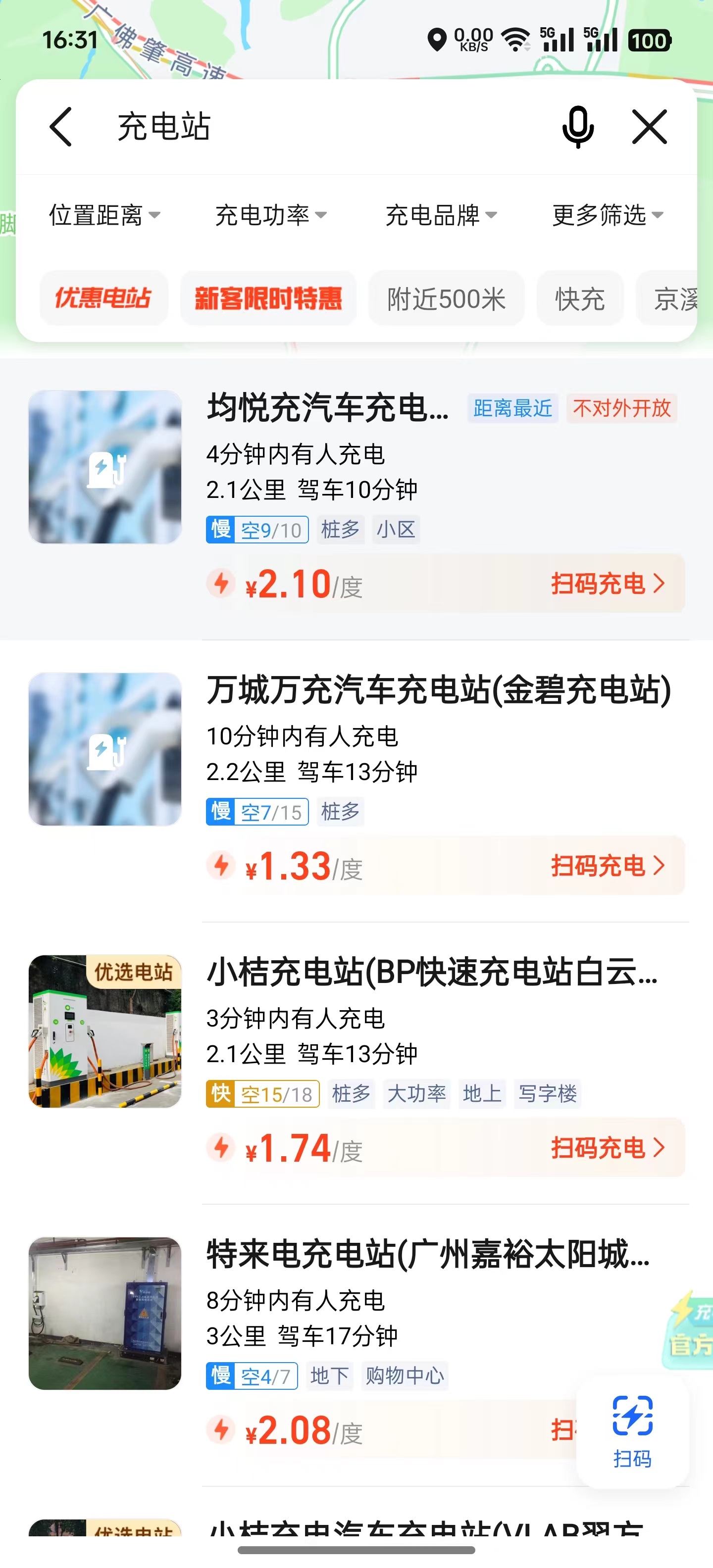Open 均悦充汽车充电 station details
Screen dimensions: 713x1568
328,408
